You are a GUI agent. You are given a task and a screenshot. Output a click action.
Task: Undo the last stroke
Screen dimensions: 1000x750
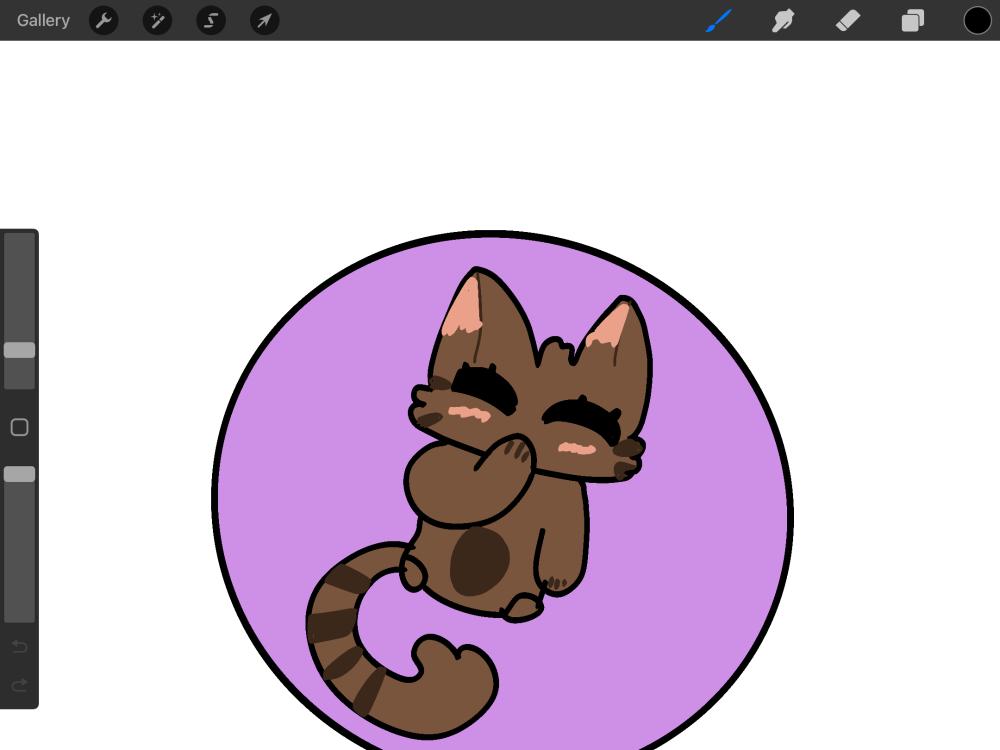click(x=19, y=646)
